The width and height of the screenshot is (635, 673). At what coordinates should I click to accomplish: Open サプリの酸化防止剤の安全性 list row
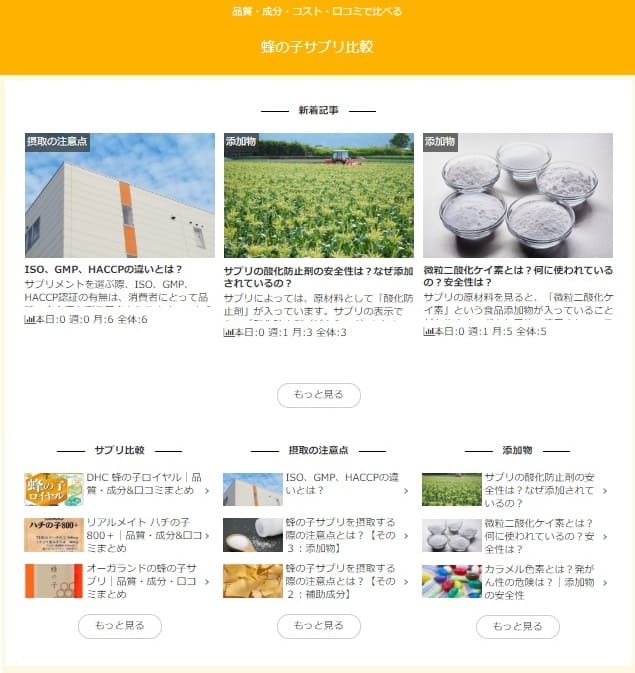click(516, 490)
